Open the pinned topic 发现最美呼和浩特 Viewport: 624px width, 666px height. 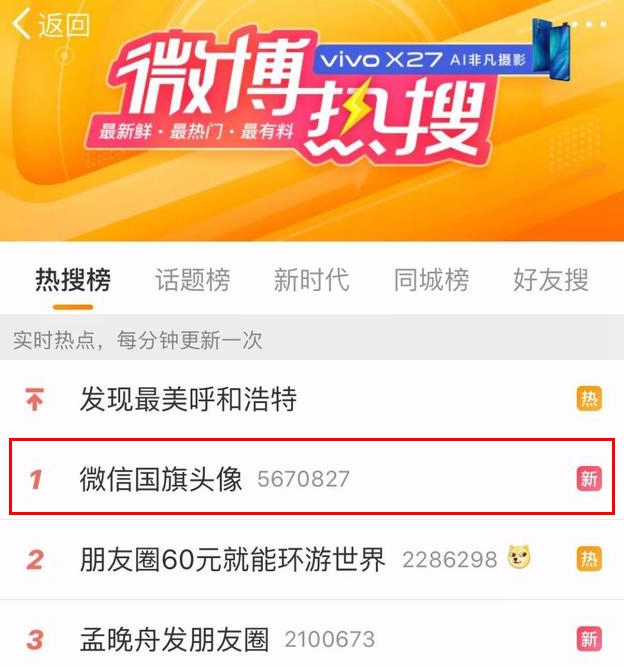pyautogui.click(x=188, y=400)
